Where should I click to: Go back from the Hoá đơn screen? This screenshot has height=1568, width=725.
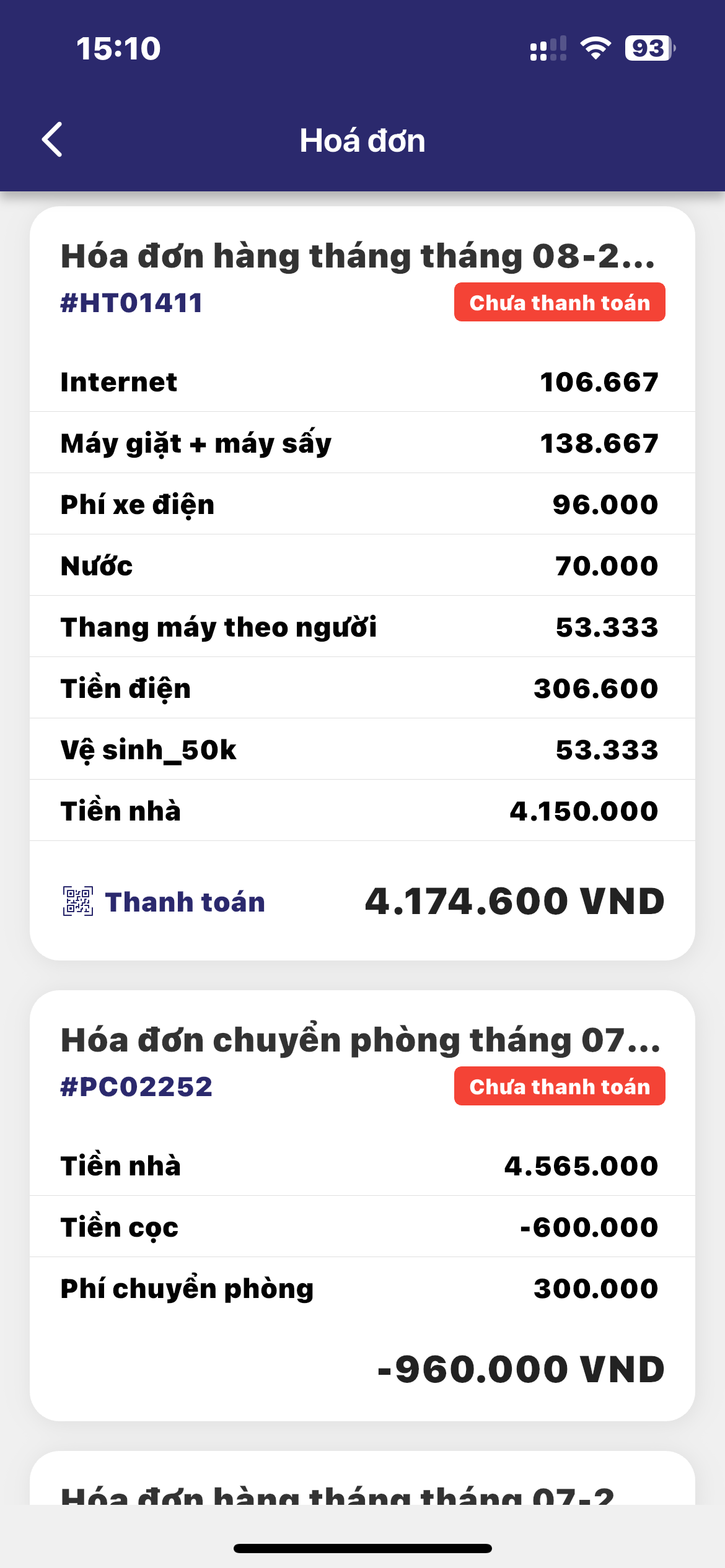click(x=53, y=140)
